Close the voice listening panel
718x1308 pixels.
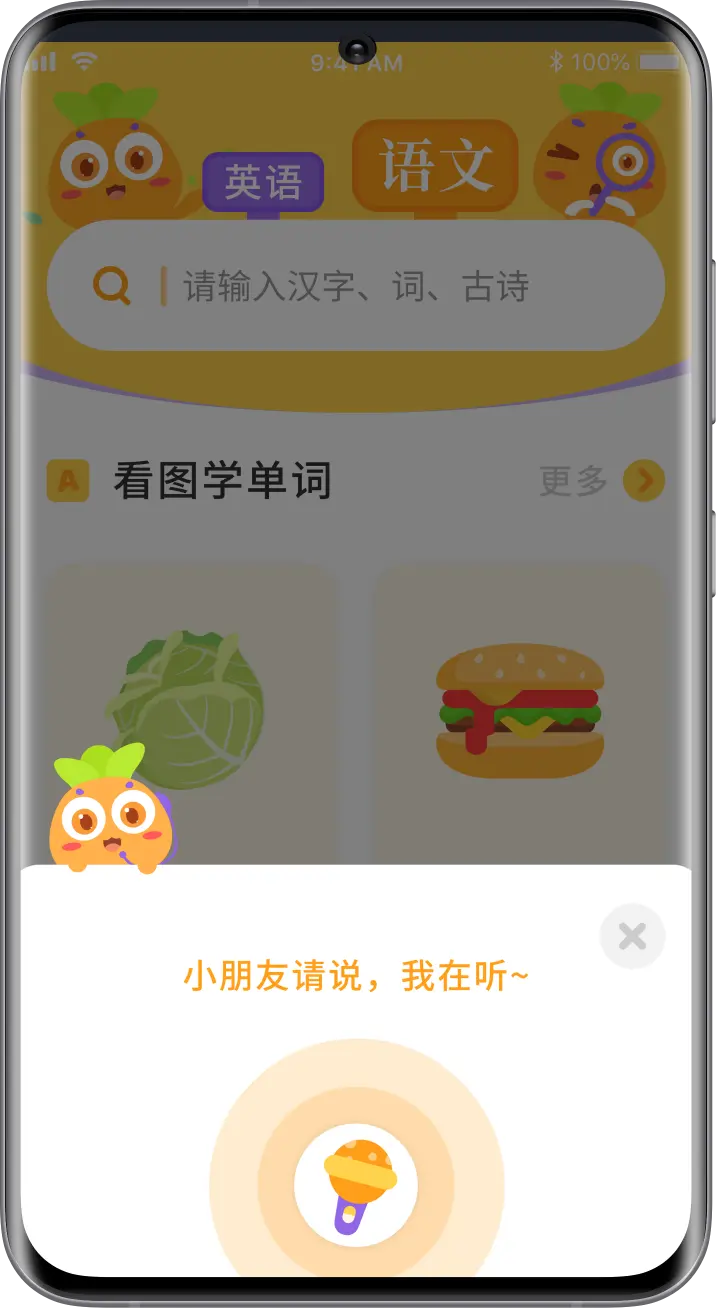point(632,936)
